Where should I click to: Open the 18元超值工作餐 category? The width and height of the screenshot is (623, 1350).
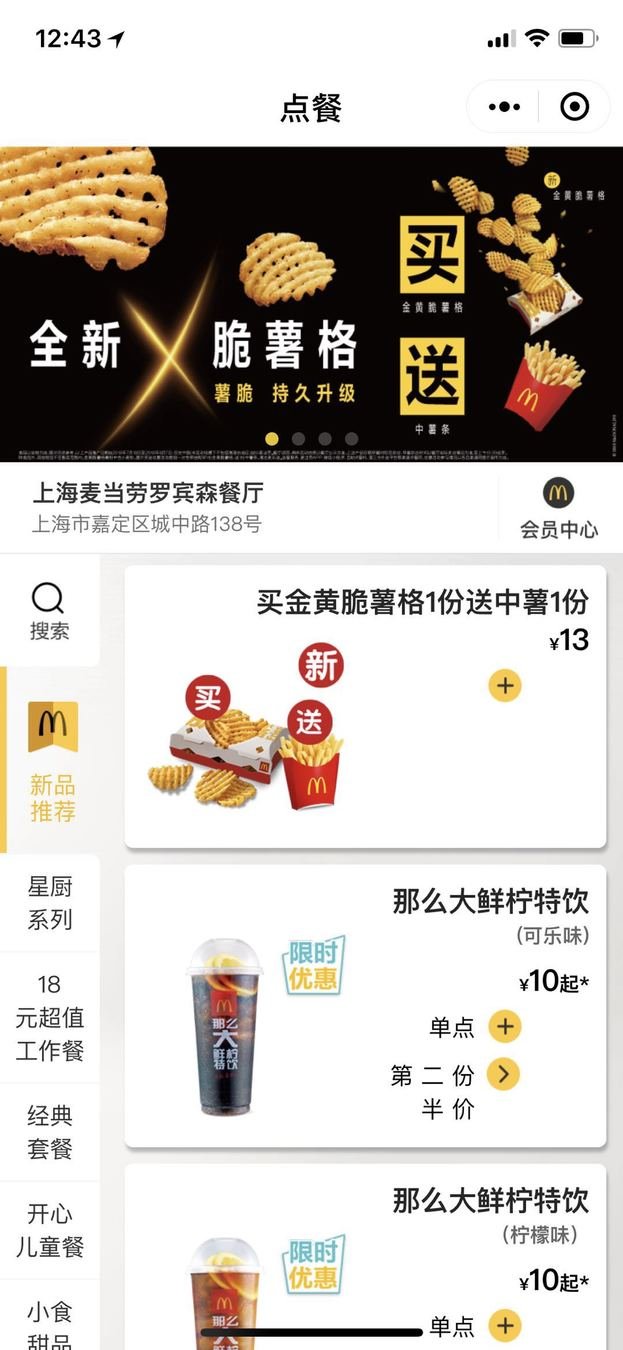50,1017
